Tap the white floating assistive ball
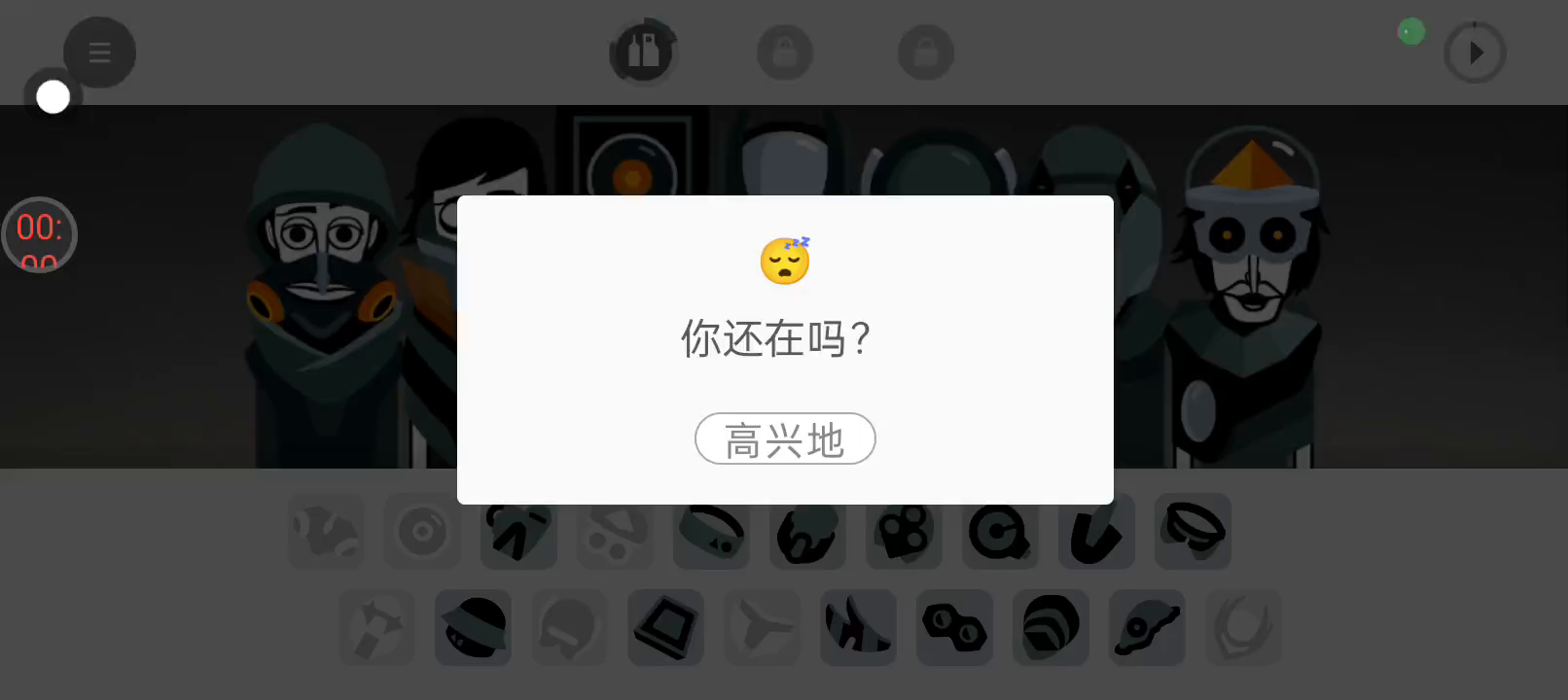Screen dimensions: 1568x700 pyautogui.click(x=53, y=97)
